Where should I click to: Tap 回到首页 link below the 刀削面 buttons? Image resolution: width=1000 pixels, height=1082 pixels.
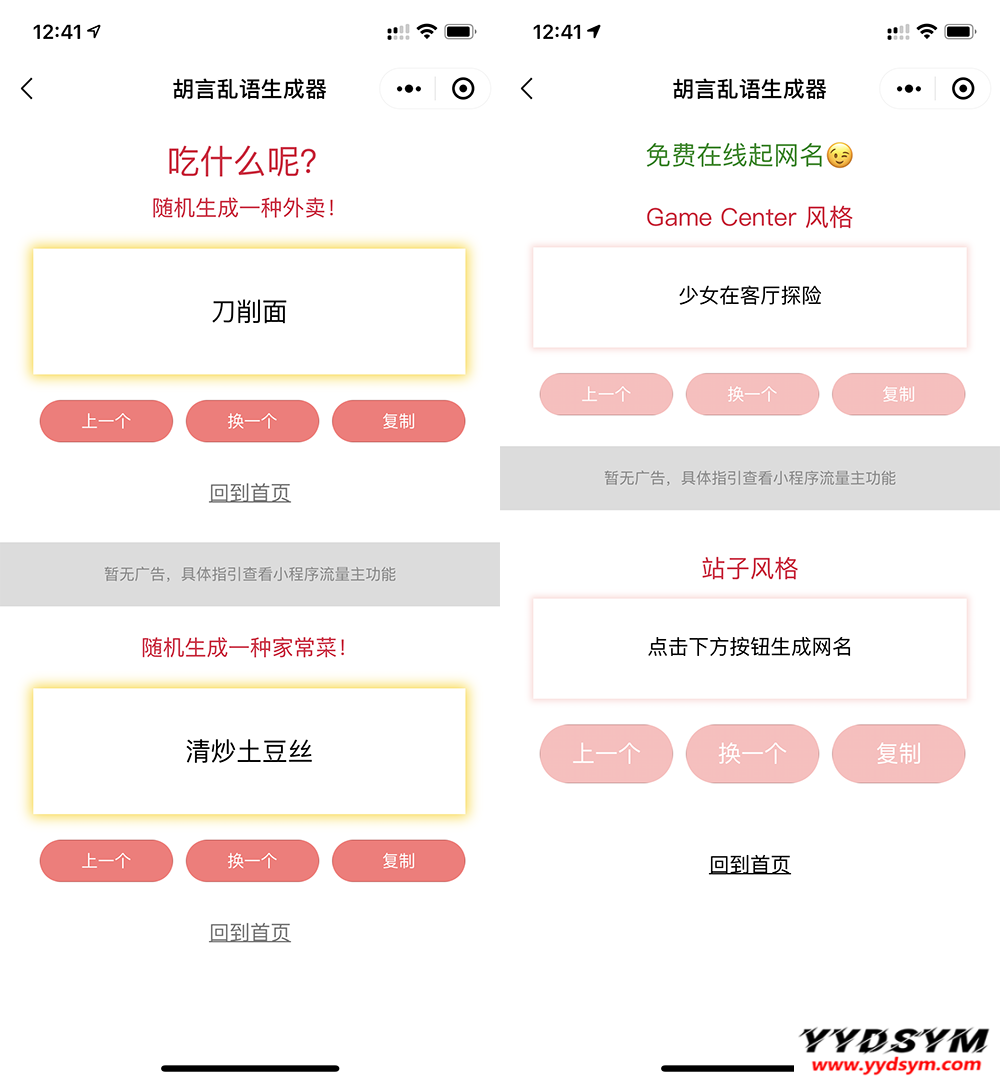(250, 492)
